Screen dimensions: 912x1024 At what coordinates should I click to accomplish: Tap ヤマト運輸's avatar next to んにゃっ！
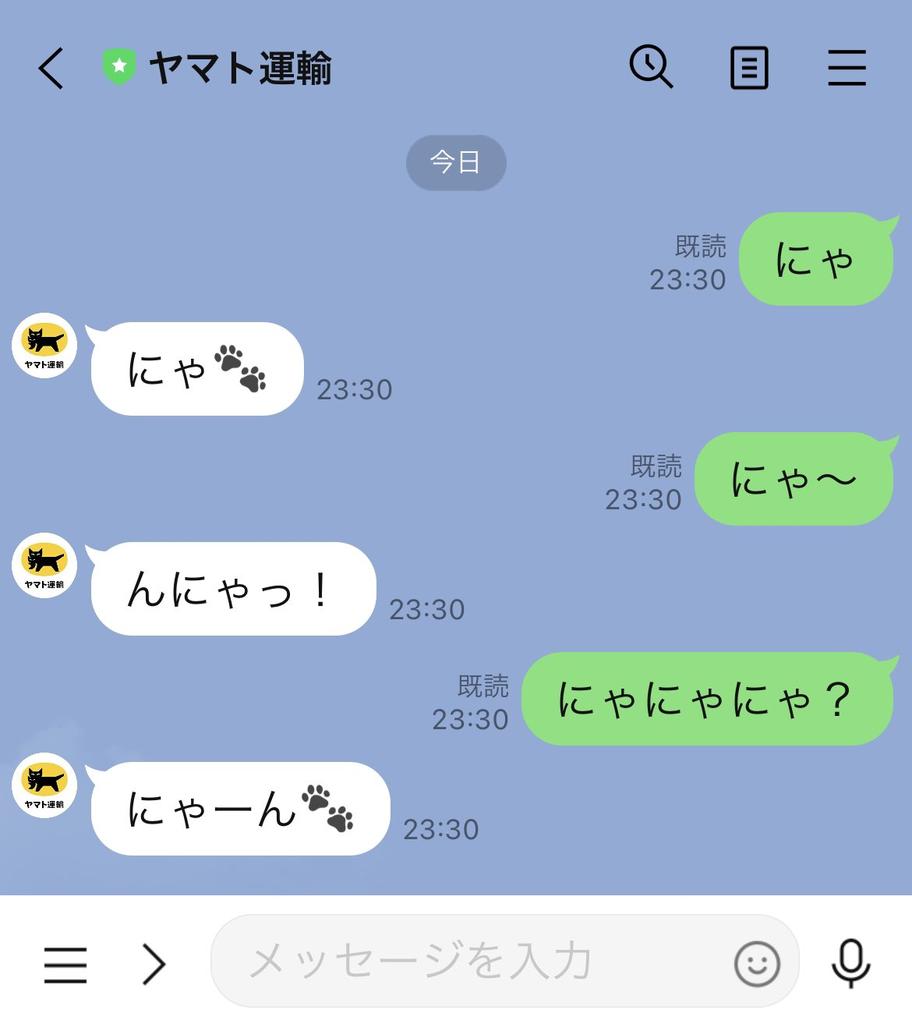pos(43,565)
